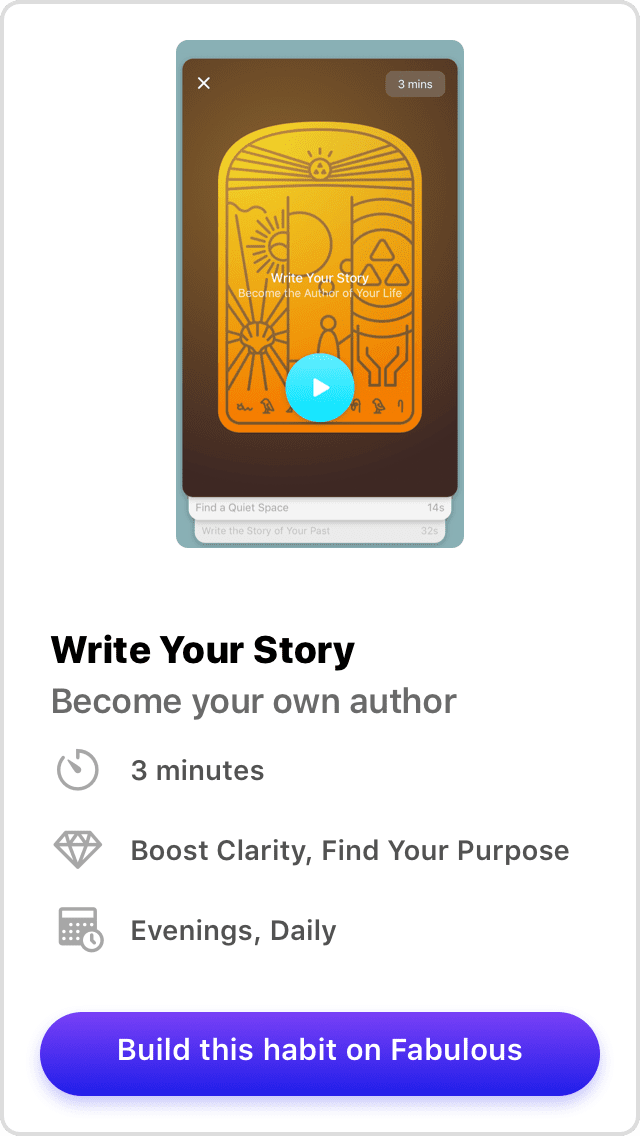Open the Write Your Story preview image
The height and width of the screenshot is (1136, 640).
tap(320, 294)
